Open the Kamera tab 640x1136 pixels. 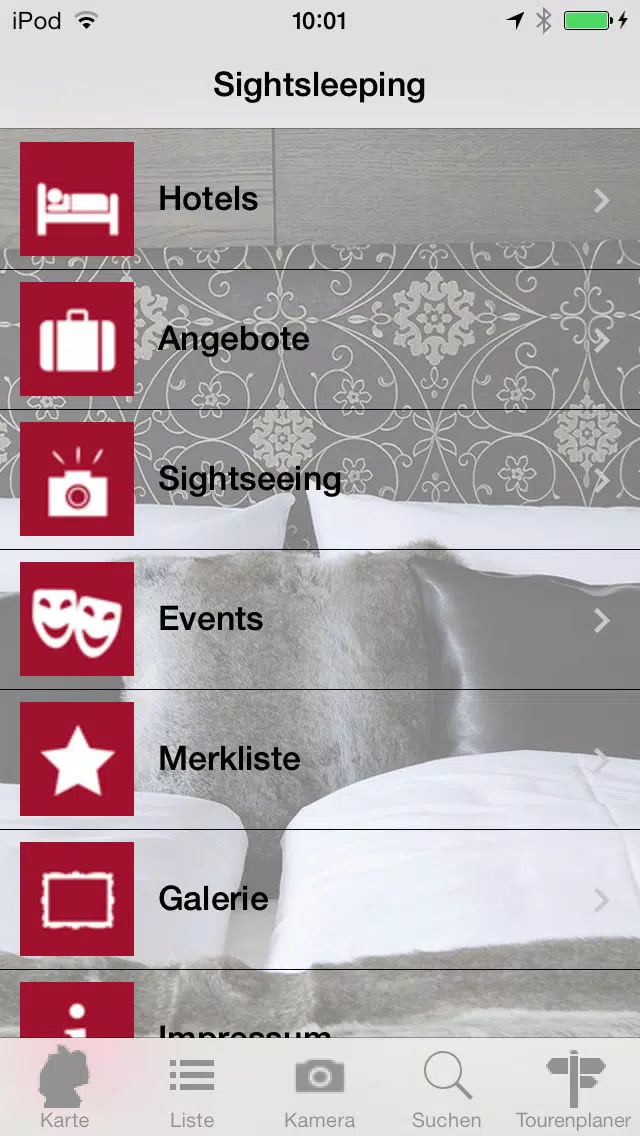(x=320, y=1088)
